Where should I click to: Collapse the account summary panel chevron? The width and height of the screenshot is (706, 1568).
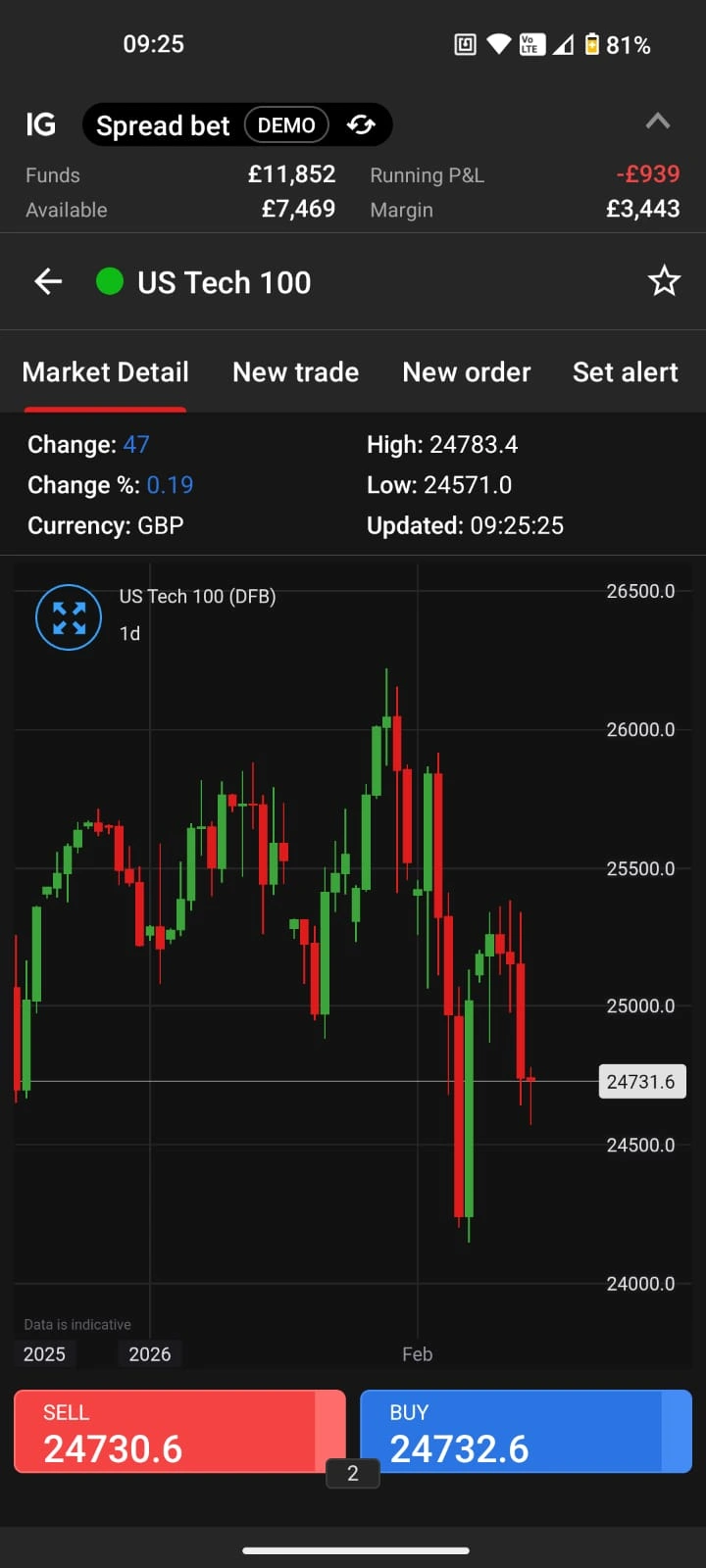657,121
